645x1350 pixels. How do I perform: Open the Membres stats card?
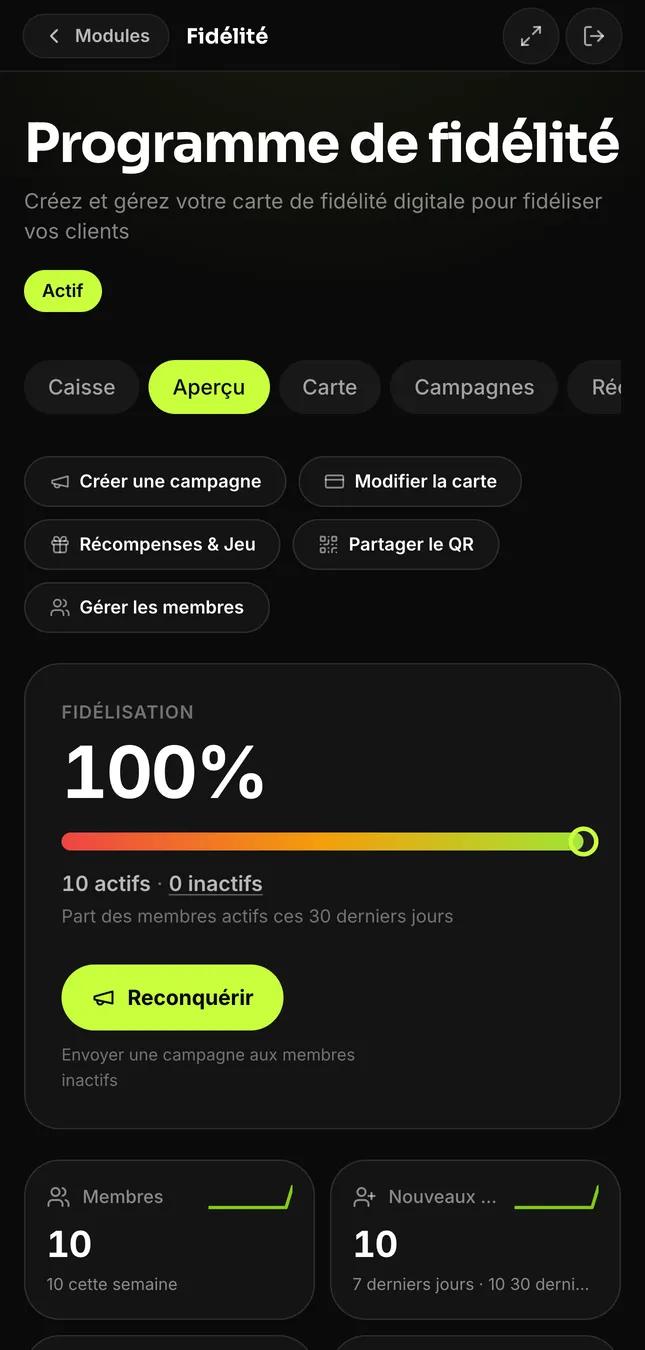(x=169, y=1239)
